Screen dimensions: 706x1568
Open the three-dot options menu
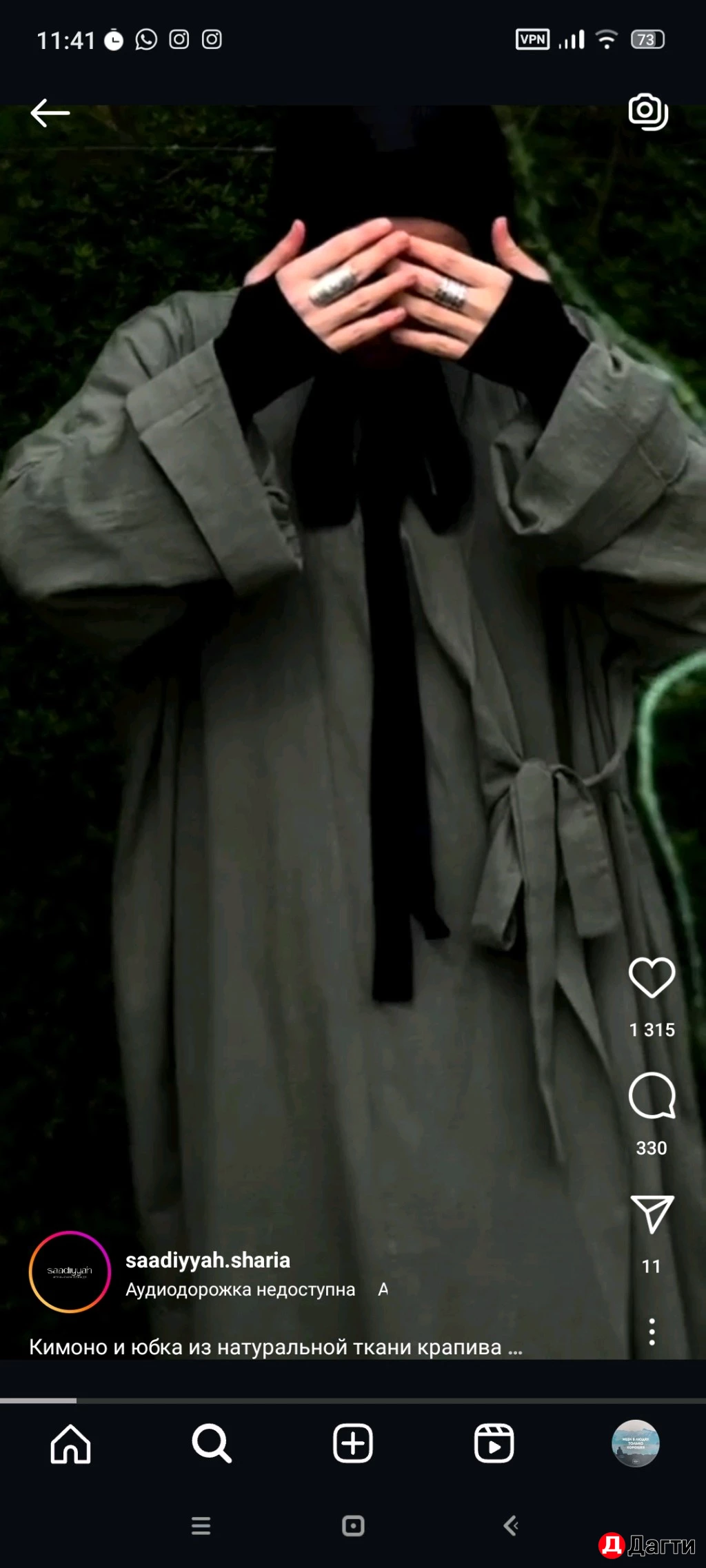pyautogui.click(x=652, y=1332)
